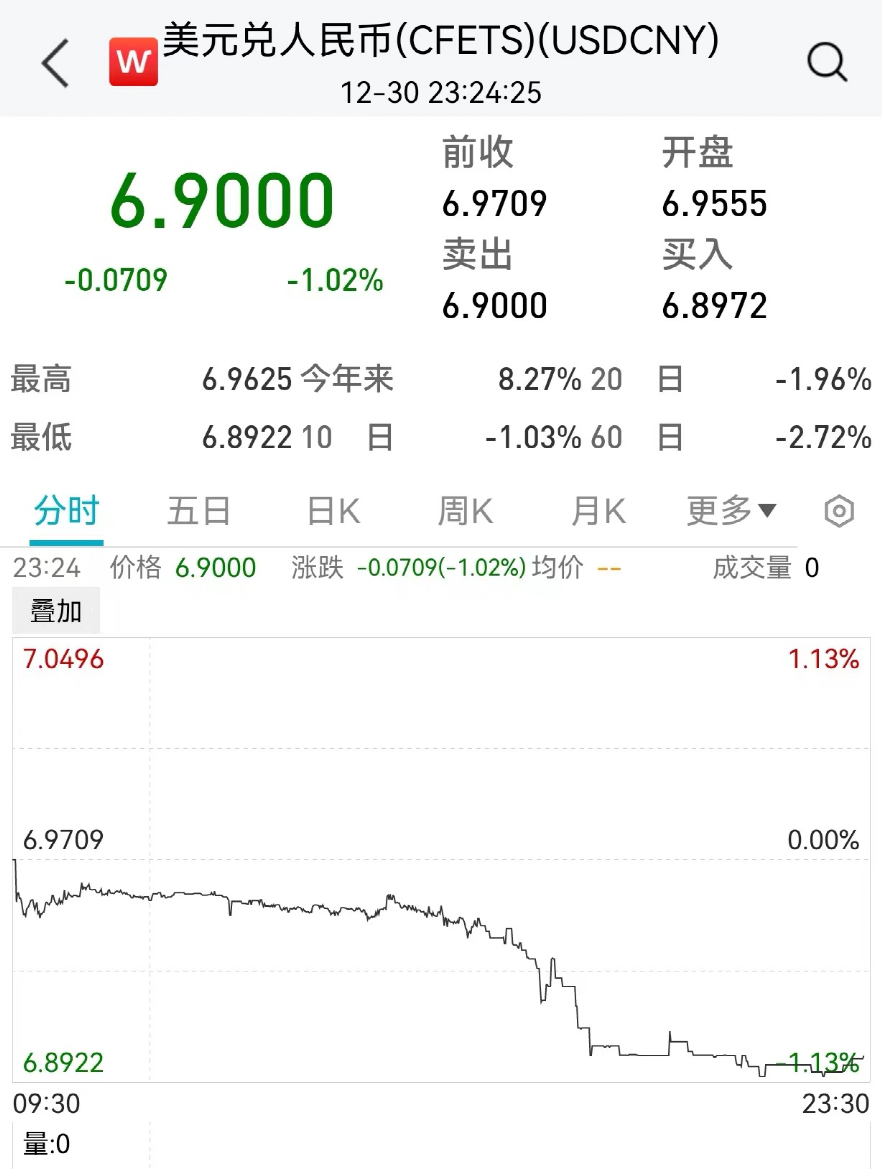Select the 周K weekly chart tab
Screen dimensions: 882x1169
pyautogui.click(x=464, y=510)
